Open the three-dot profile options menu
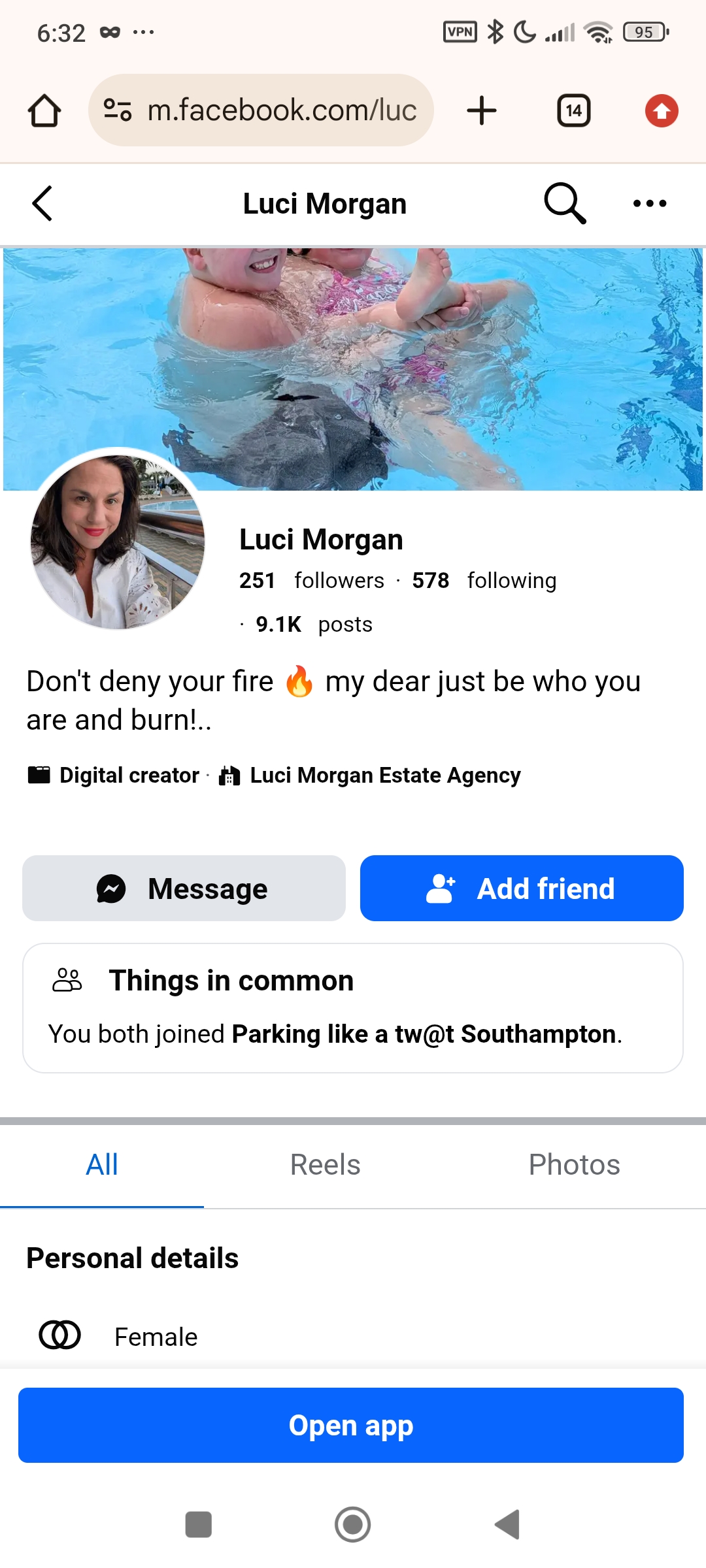The width and height of the screenshot is (706, 1568). 650,204
